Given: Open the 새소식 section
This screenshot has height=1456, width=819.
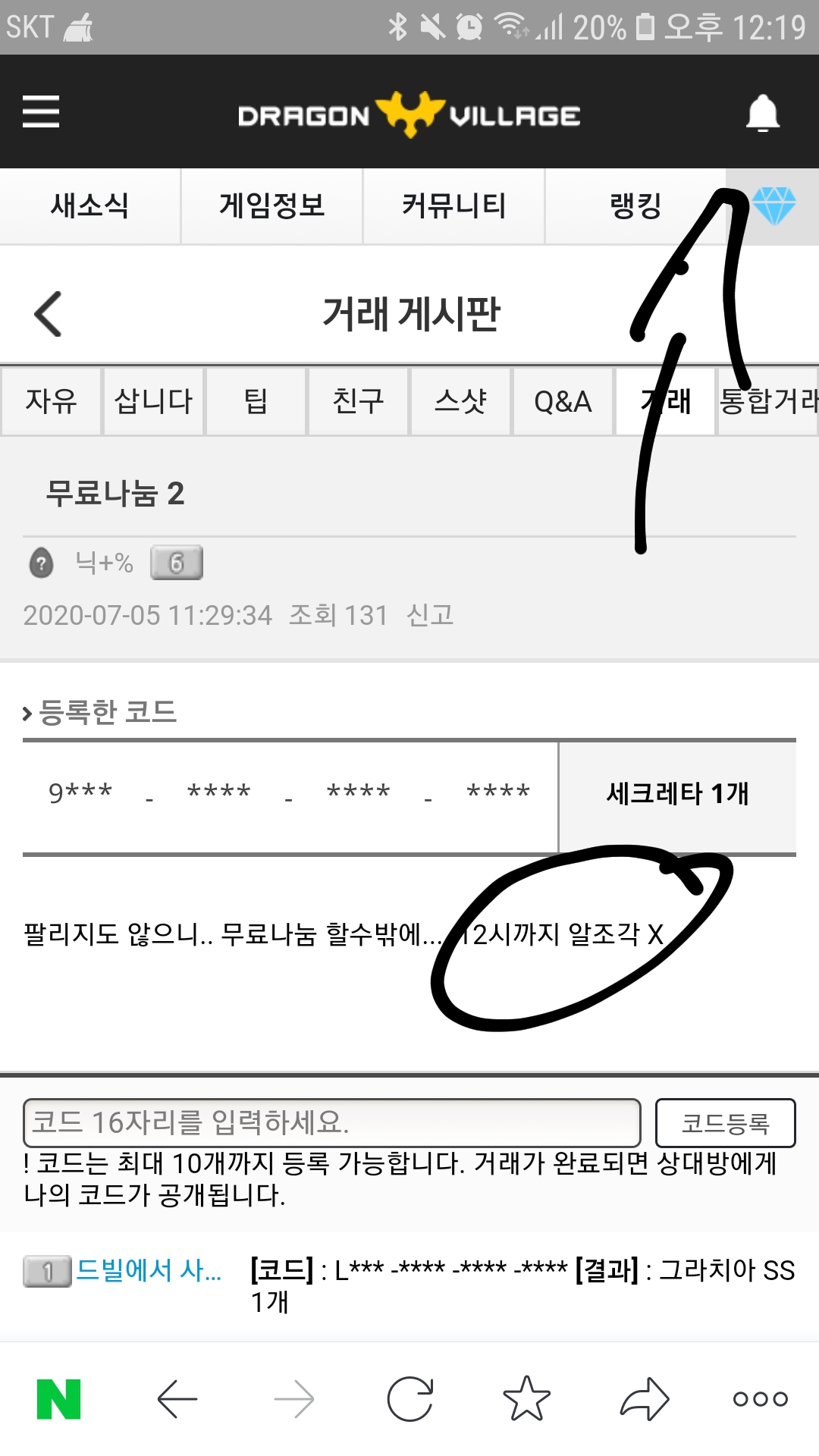Looking at the screenshot, I should (x=90, y=206).
